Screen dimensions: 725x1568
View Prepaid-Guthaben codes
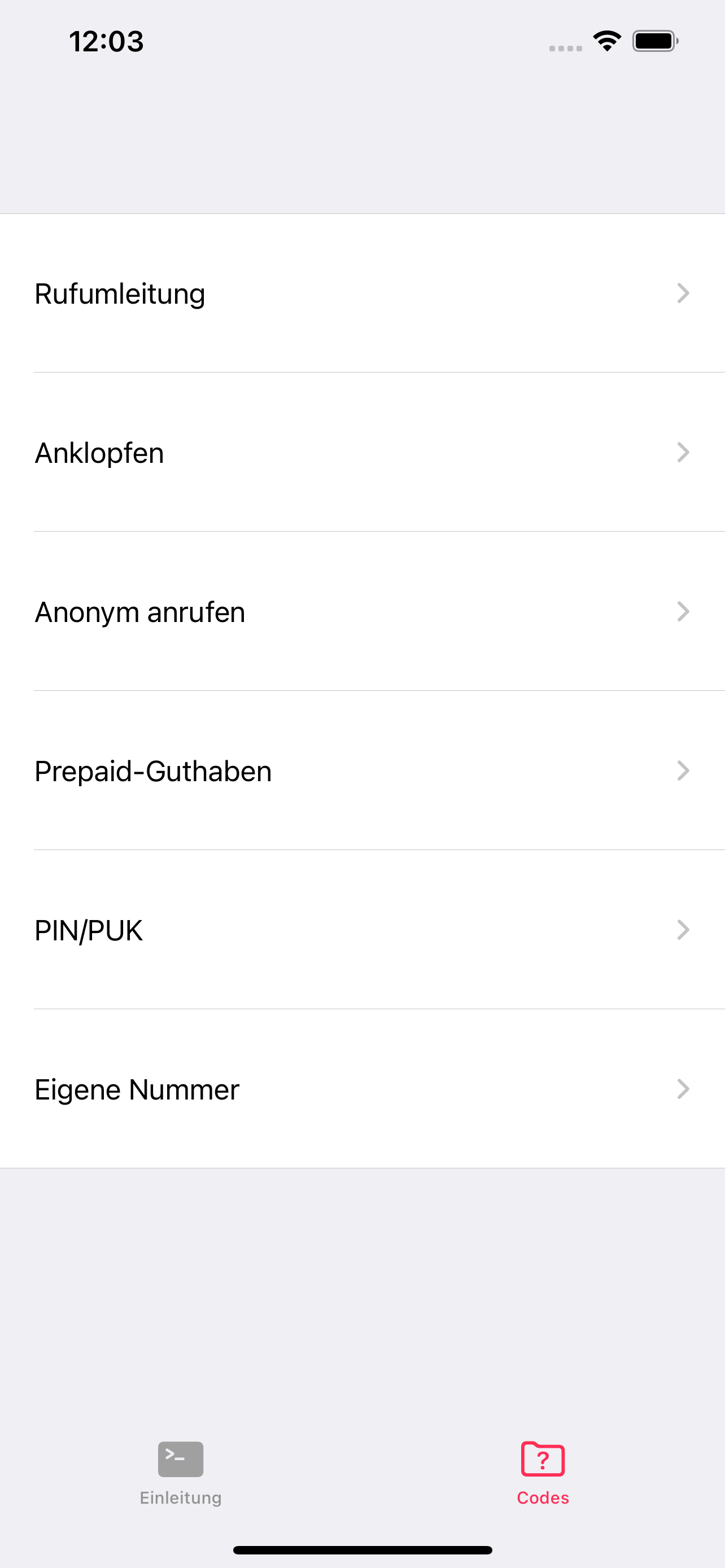pyautogui.click(x=362, y=770)
